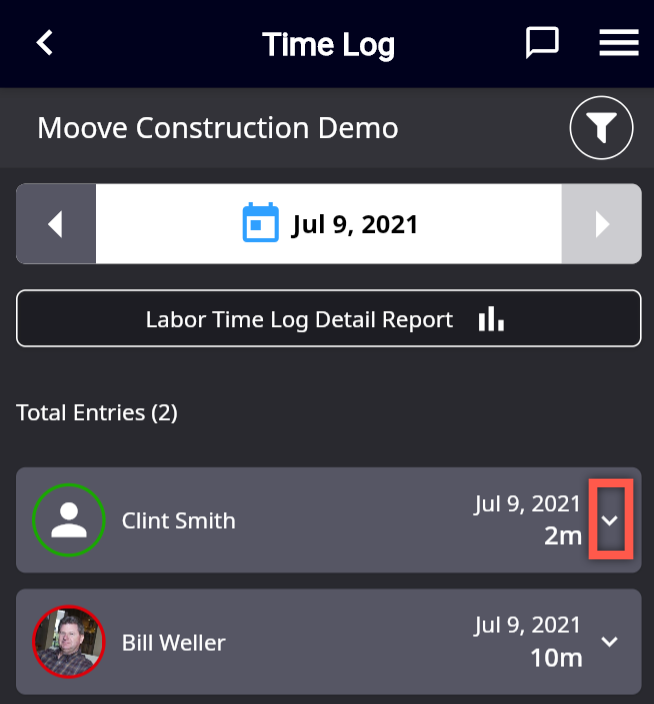This screenshot has height=704, width=654.
Task: Open the hamburger menu
Action: coord(618,43)
